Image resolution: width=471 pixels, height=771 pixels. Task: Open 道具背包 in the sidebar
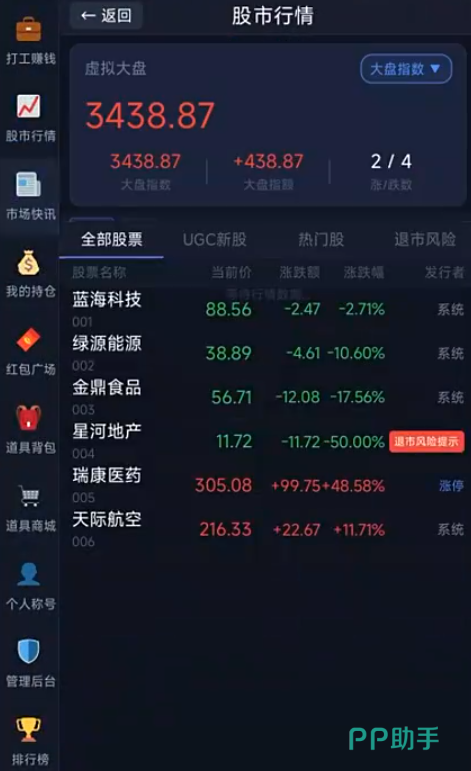click(29, 430)
